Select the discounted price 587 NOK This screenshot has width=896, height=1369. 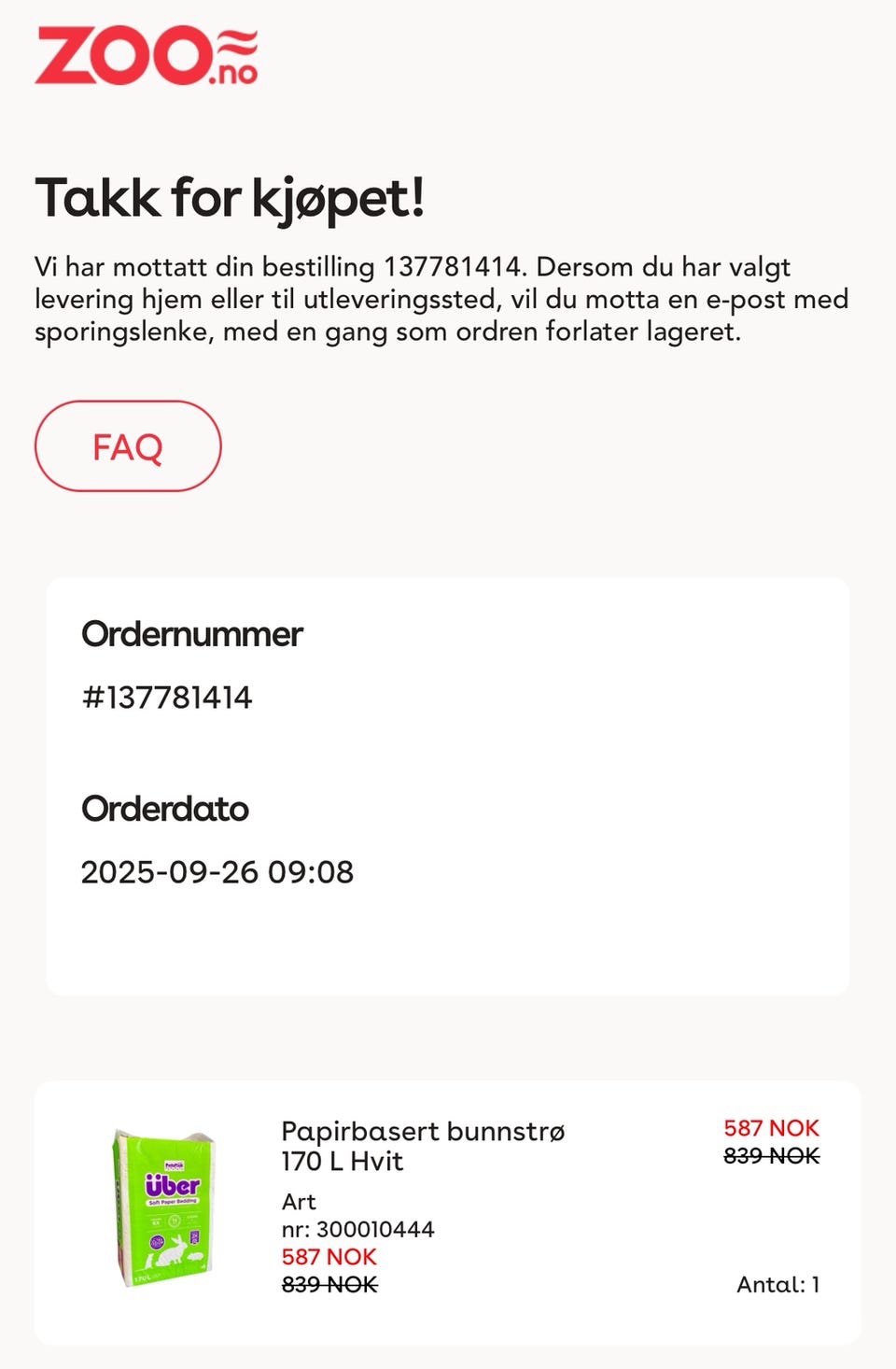coord(770,1127)
